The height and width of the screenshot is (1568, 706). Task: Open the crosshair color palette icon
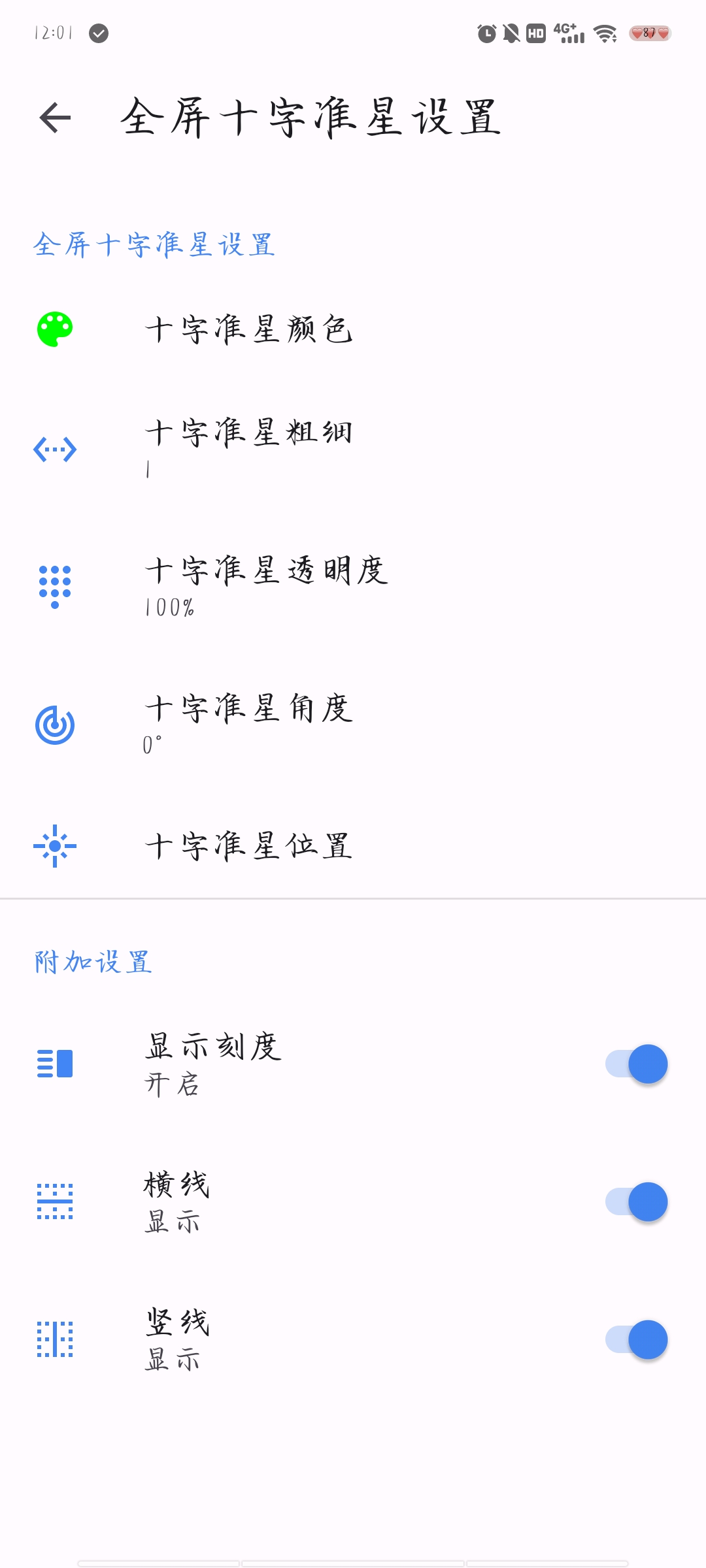coord(56,330)
